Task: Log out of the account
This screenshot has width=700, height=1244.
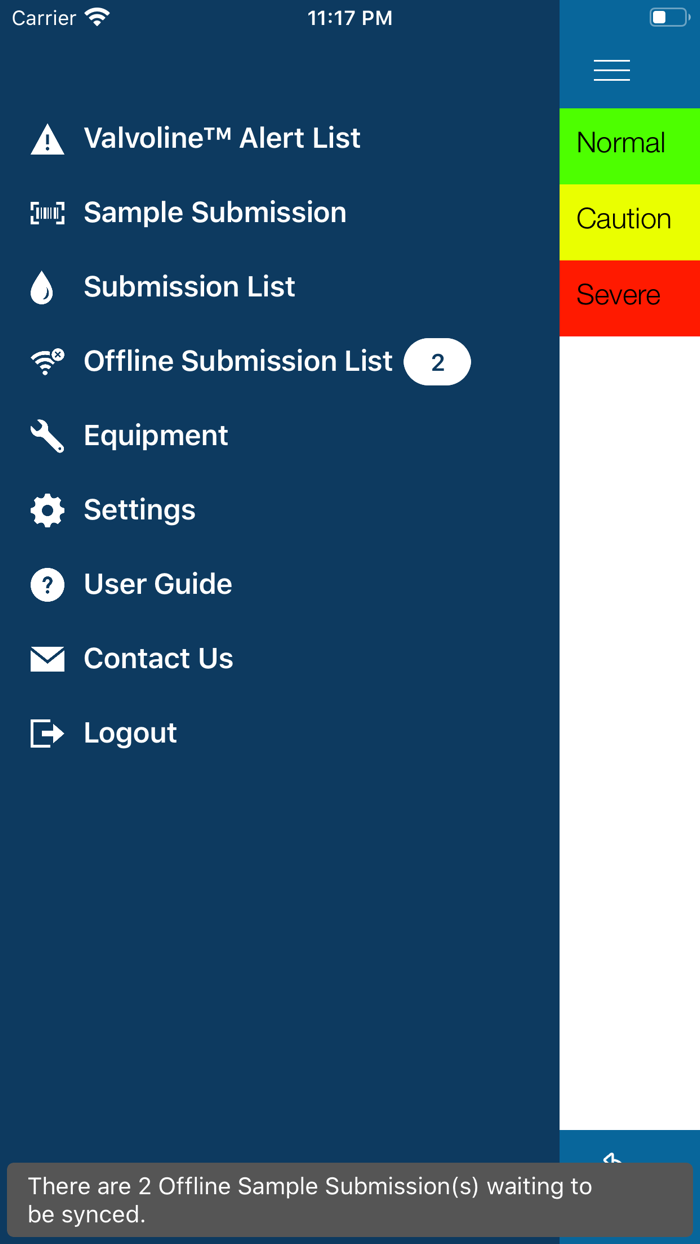Action: pyautogui.click(x=130, y=733)
